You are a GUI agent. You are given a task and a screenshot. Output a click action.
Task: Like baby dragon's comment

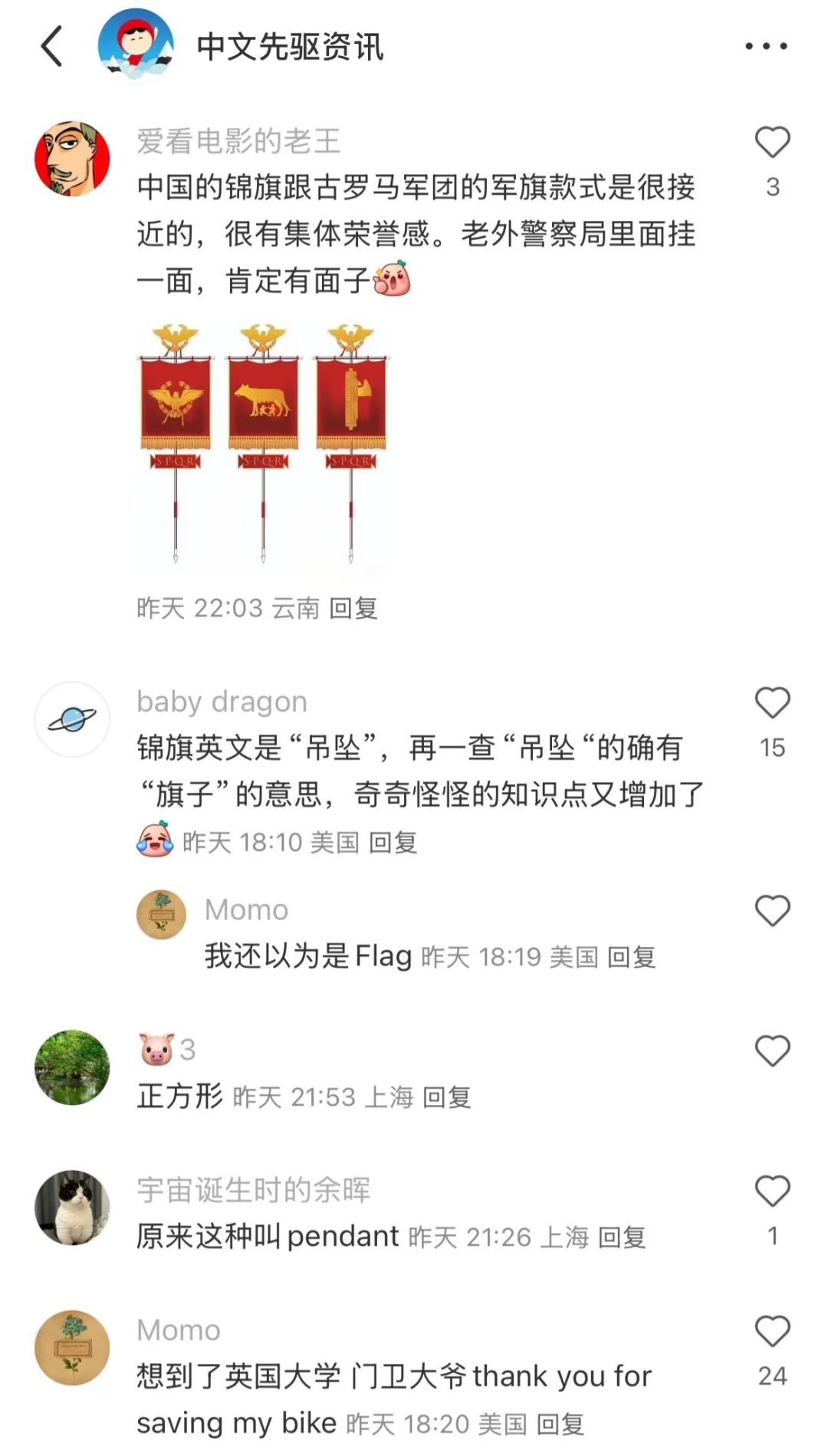(772, 703)
